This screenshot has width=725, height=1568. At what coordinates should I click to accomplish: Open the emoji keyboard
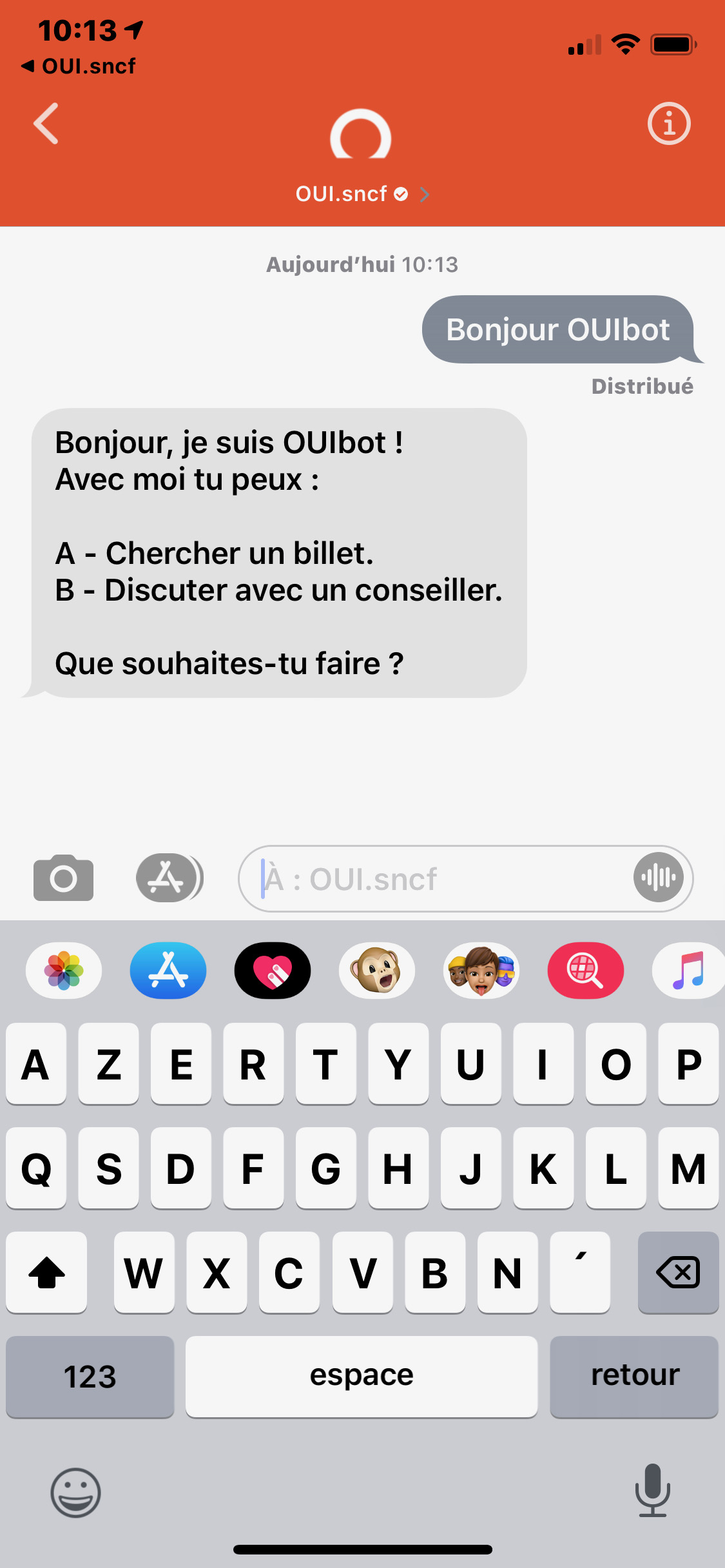click(x=76, y=1493)
